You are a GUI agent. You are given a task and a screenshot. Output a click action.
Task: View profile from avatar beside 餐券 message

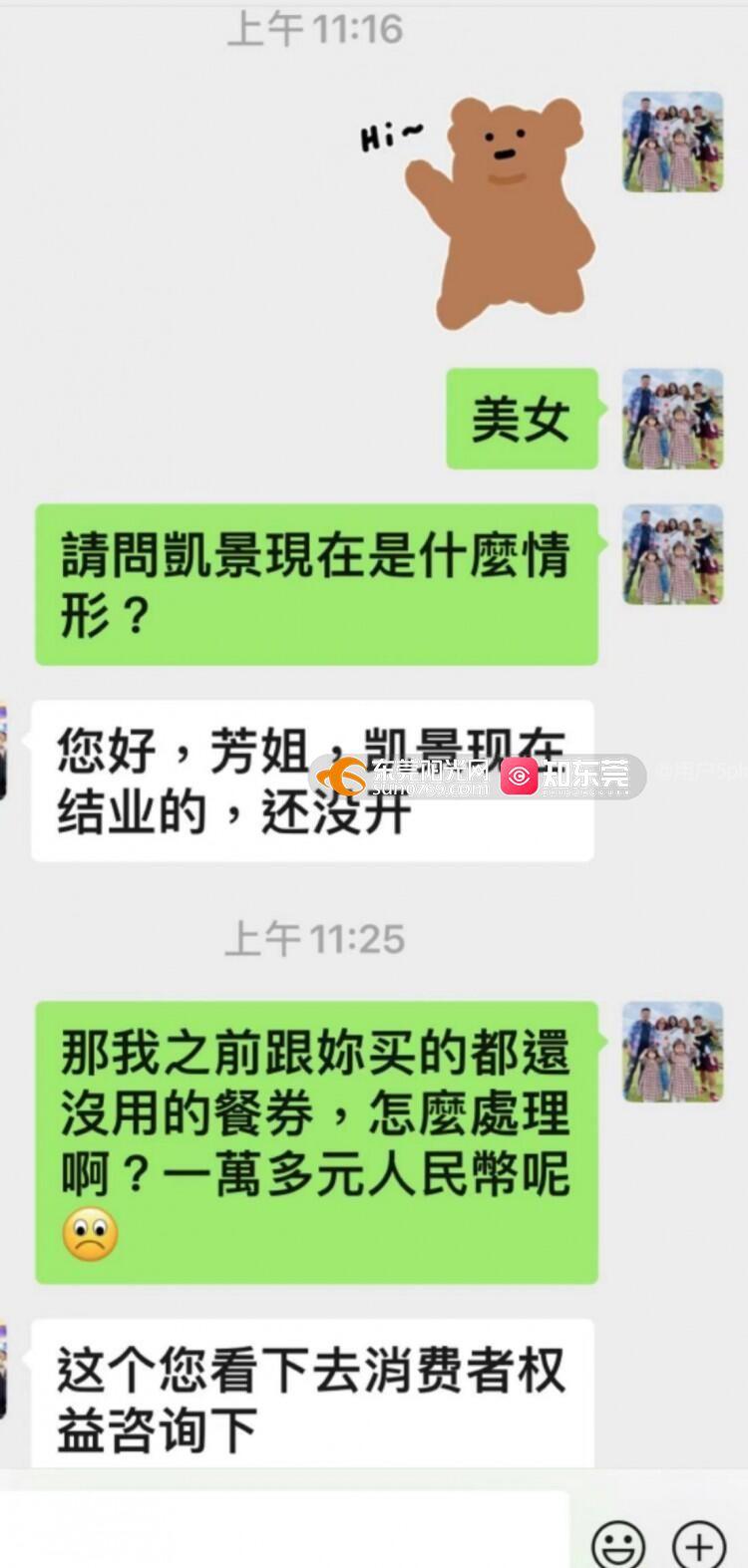coord(673,1052)
